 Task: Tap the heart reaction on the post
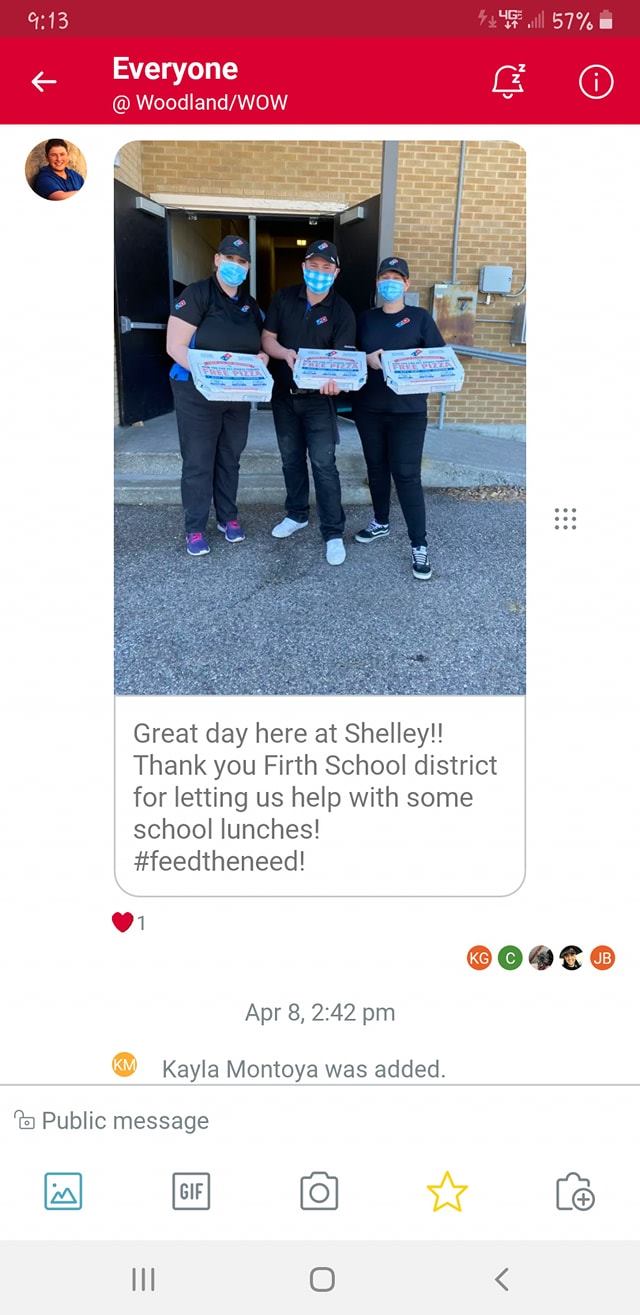[x=123, y=923]
